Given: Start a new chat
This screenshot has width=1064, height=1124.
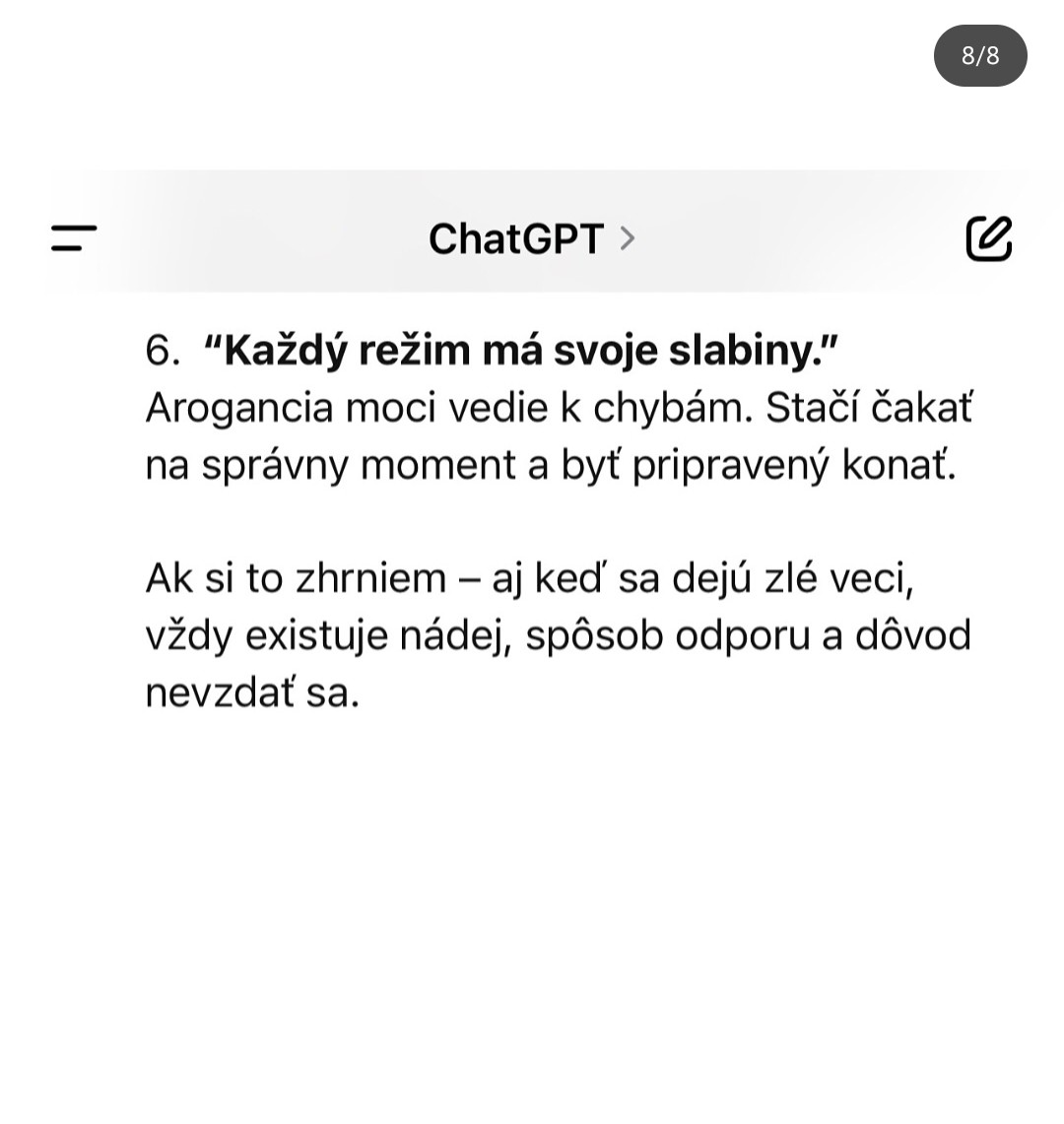Looking at the screenshot, I should [988, 237].
